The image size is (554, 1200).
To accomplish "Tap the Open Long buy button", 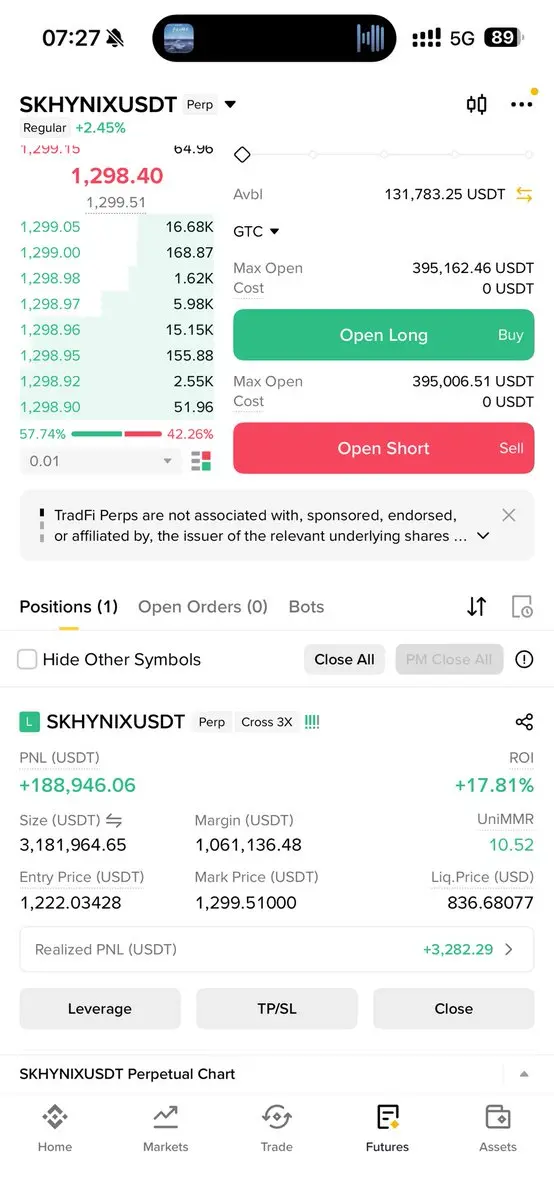I will pyautogui.click(x=384, y=335).
